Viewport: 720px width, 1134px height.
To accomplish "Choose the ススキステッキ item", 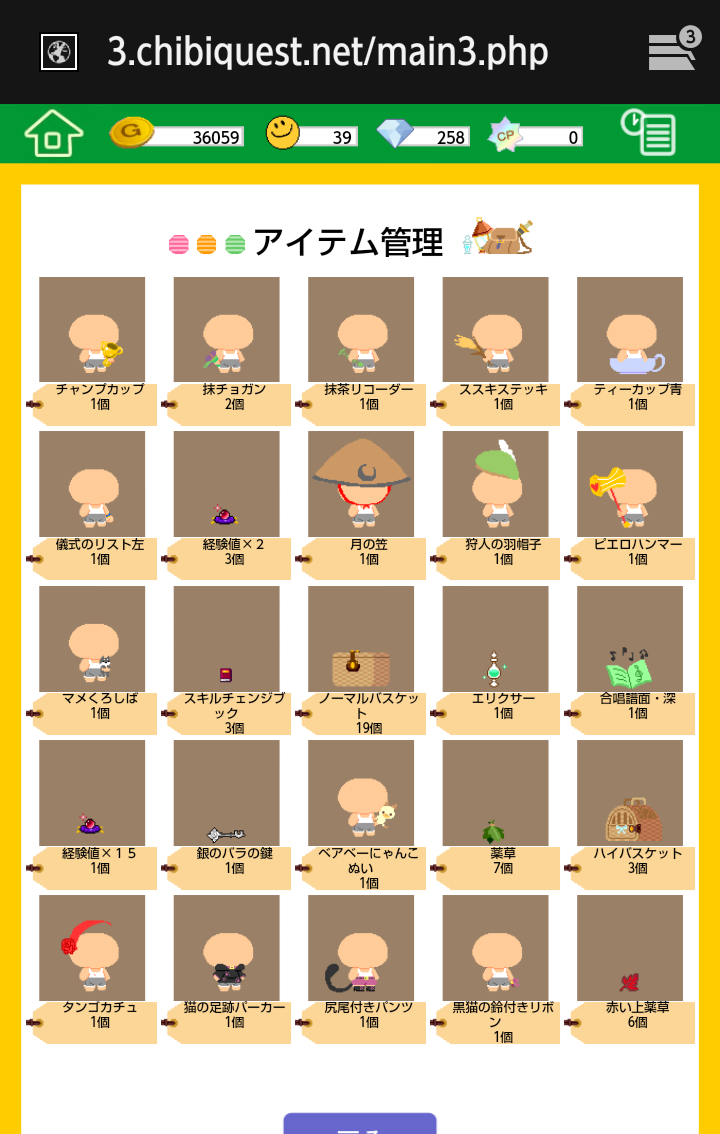I will (x=496, y=330).
